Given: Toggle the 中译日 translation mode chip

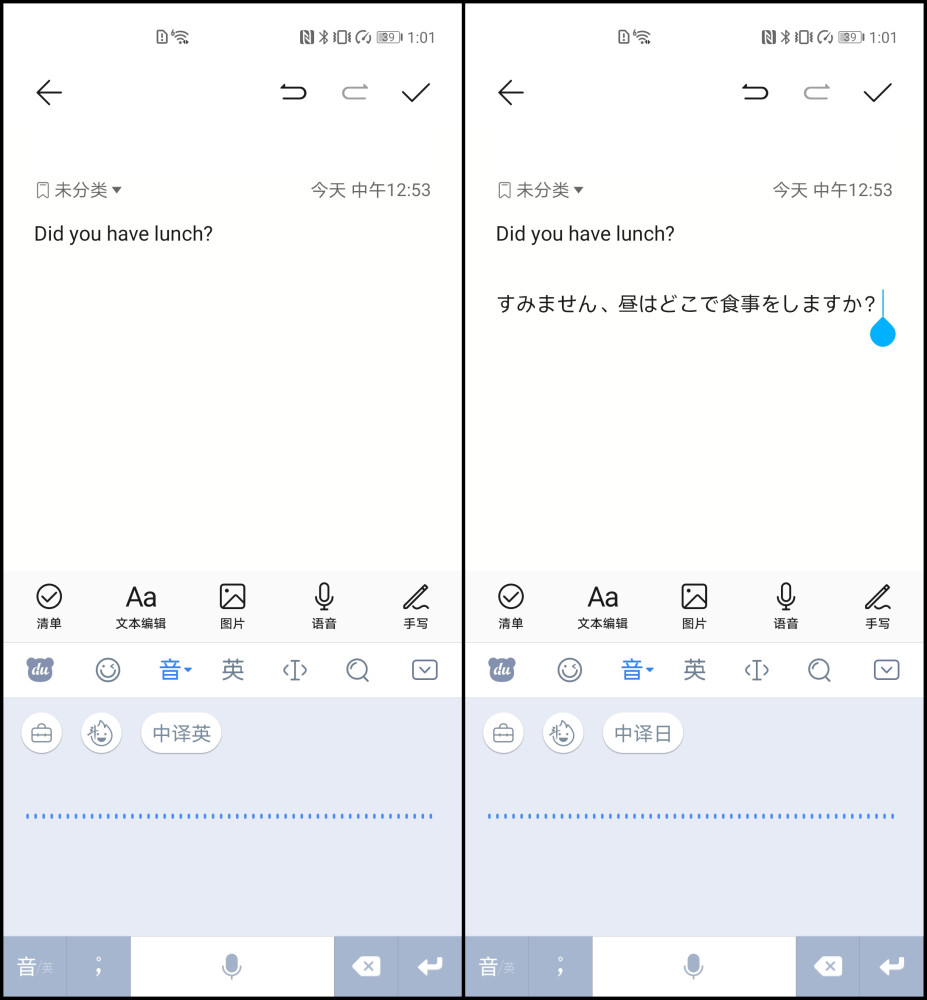Looking at the screenshot, I should [643, 732].
